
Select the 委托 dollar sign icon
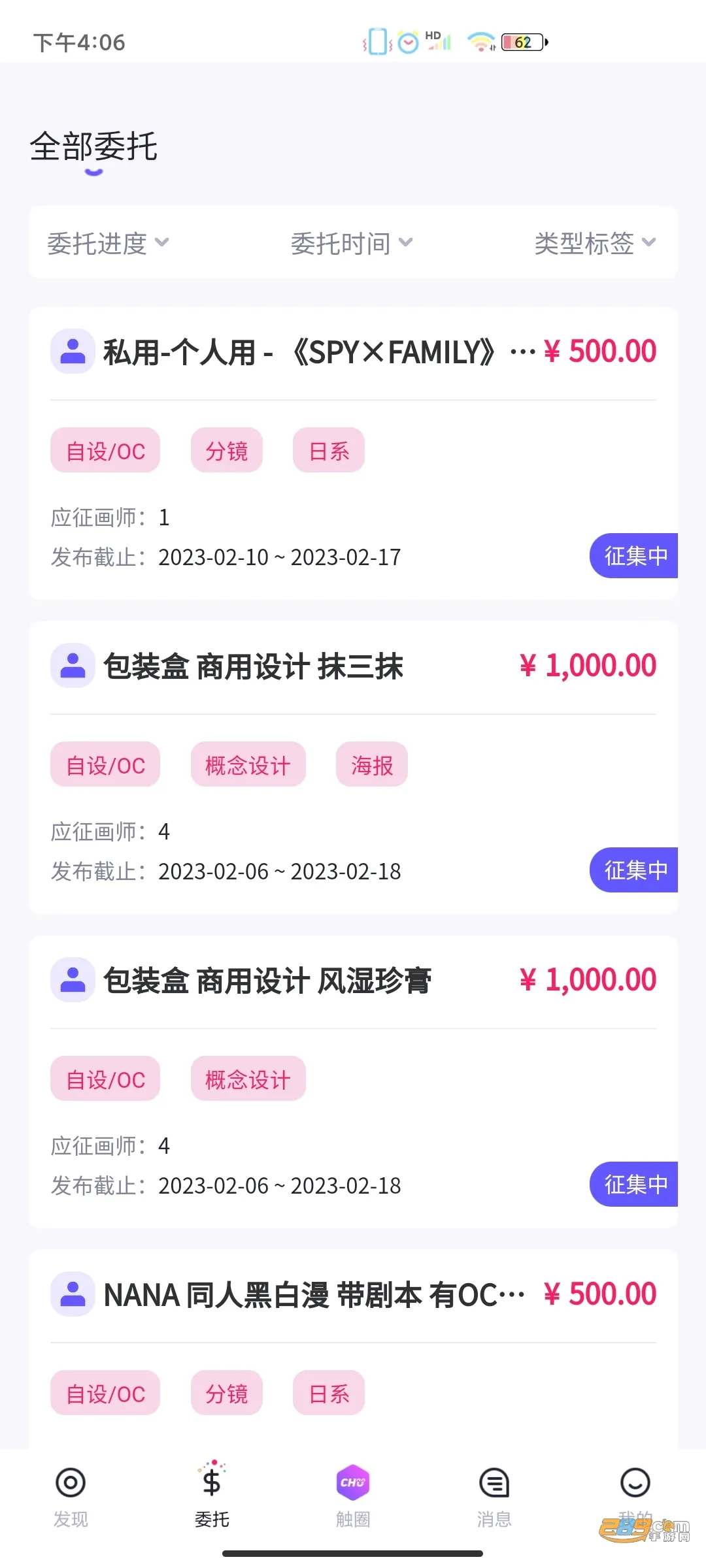pos(211,1484)
